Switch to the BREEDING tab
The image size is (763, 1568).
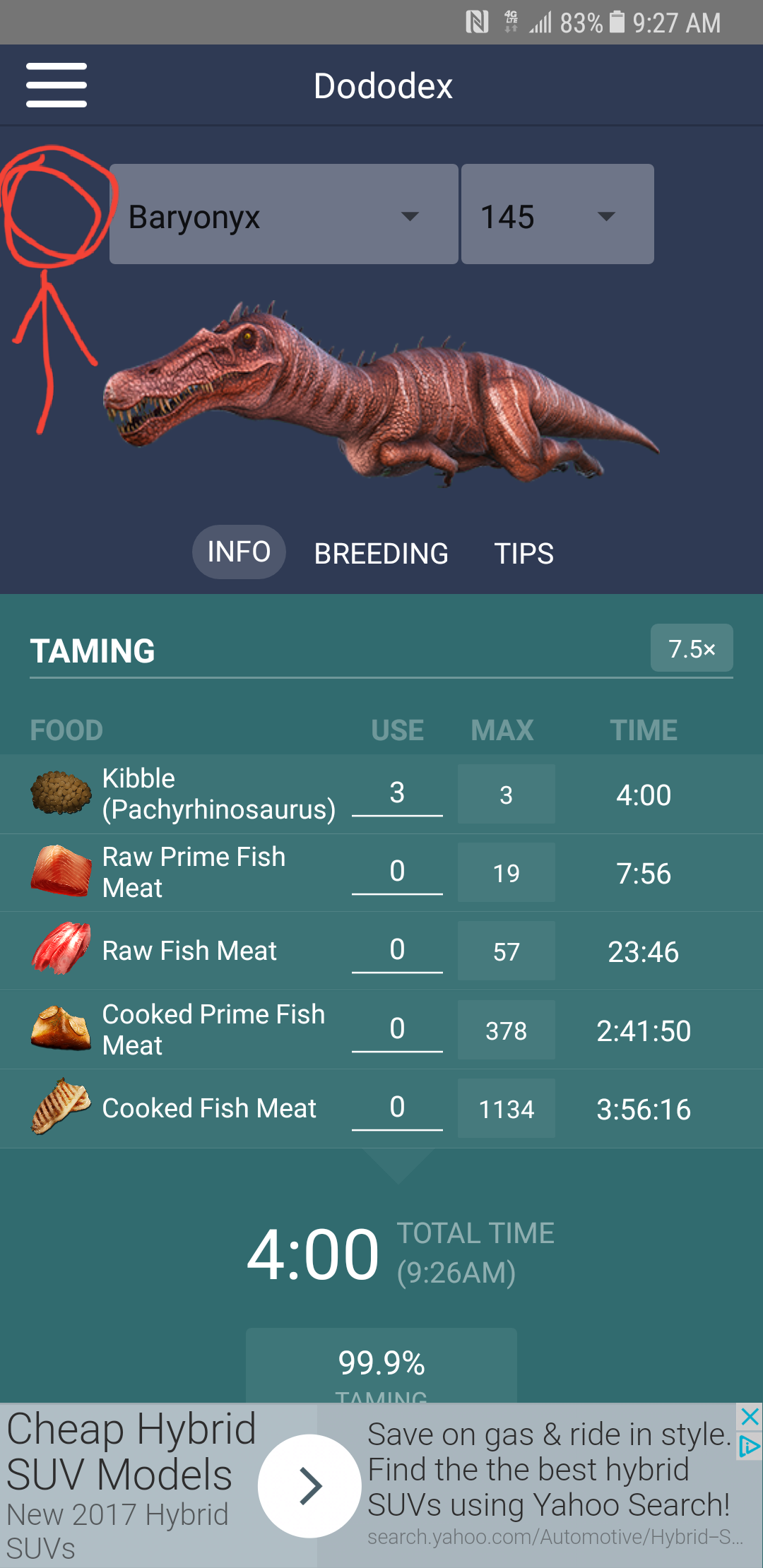click(x=381, y=553)
